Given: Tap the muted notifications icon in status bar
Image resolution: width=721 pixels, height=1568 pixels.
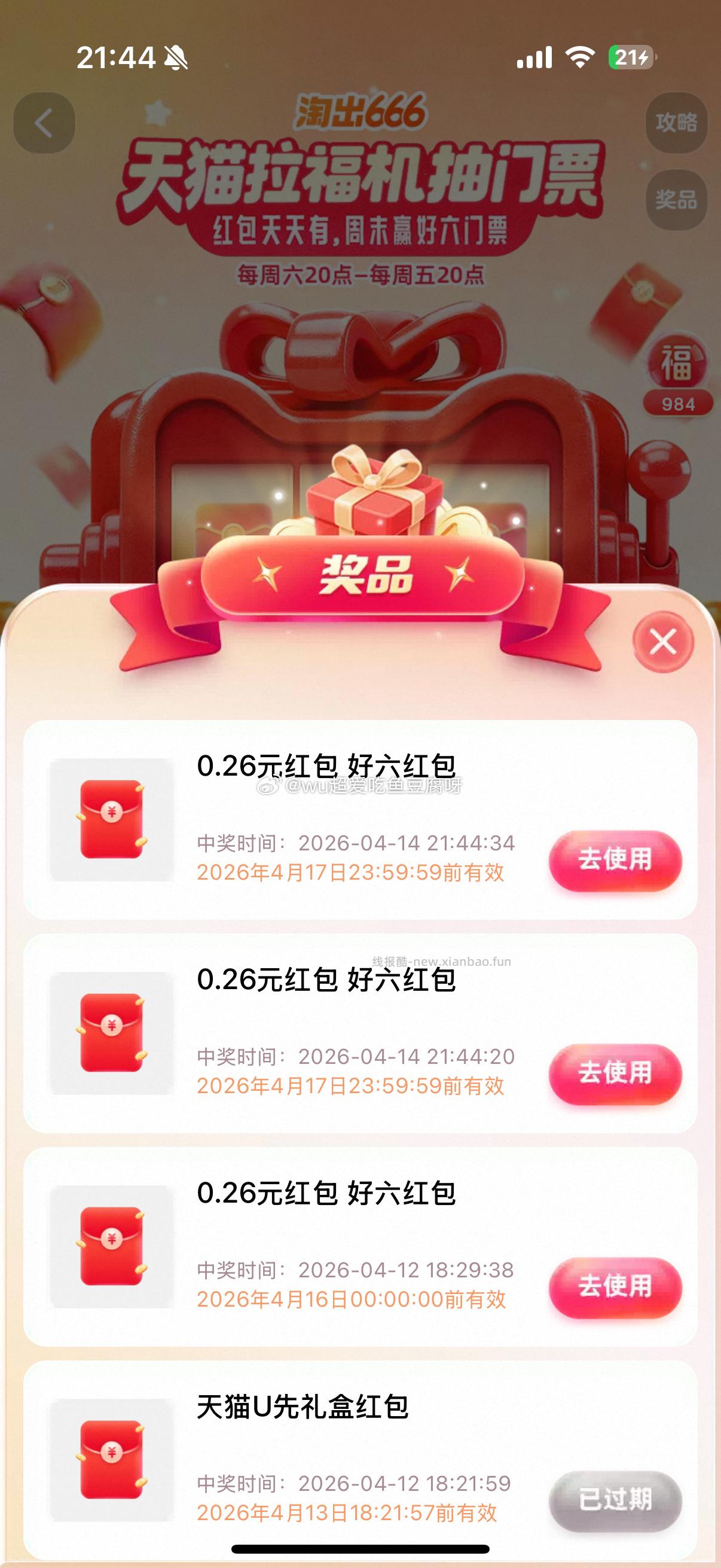Looking at the screenshot, I should tap(177, 58).
